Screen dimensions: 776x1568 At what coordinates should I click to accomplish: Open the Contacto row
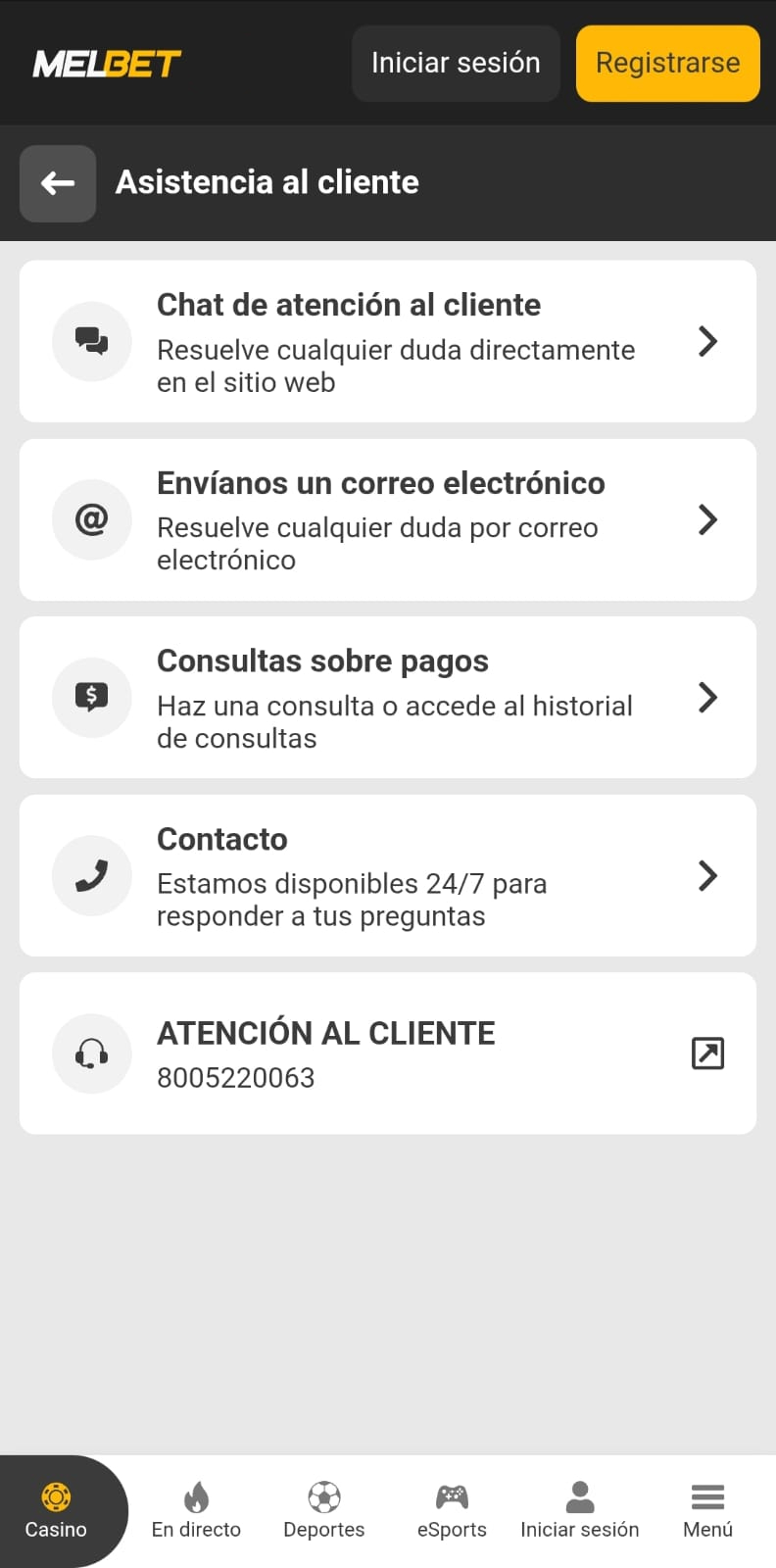[388, 875]
